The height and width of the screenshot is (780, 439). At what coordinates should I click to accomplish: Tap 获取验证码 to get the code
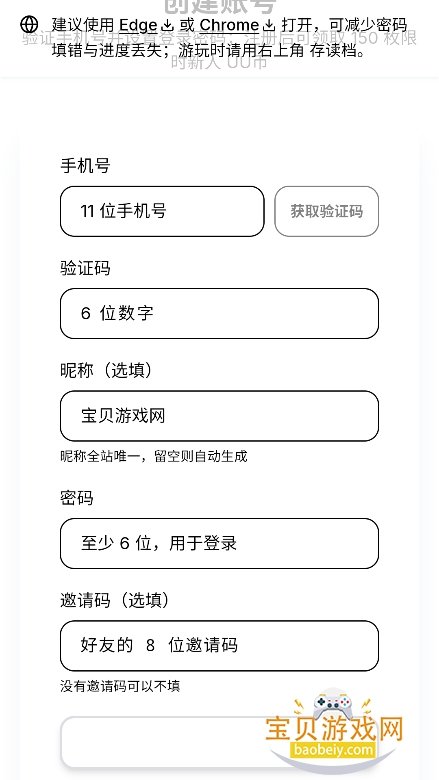(x=327, y=211)
